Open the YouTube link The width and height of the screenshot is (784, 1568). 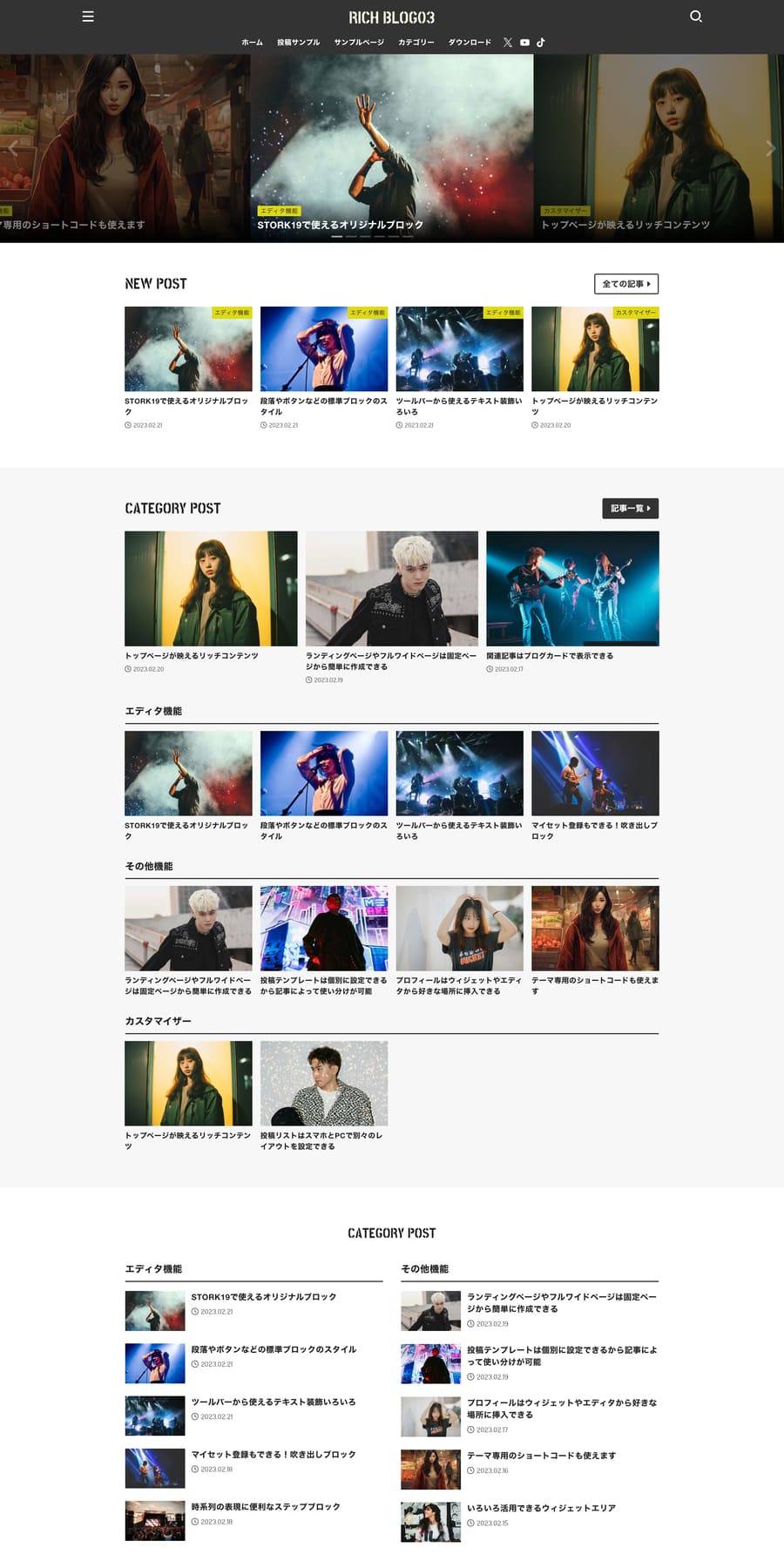524,42
